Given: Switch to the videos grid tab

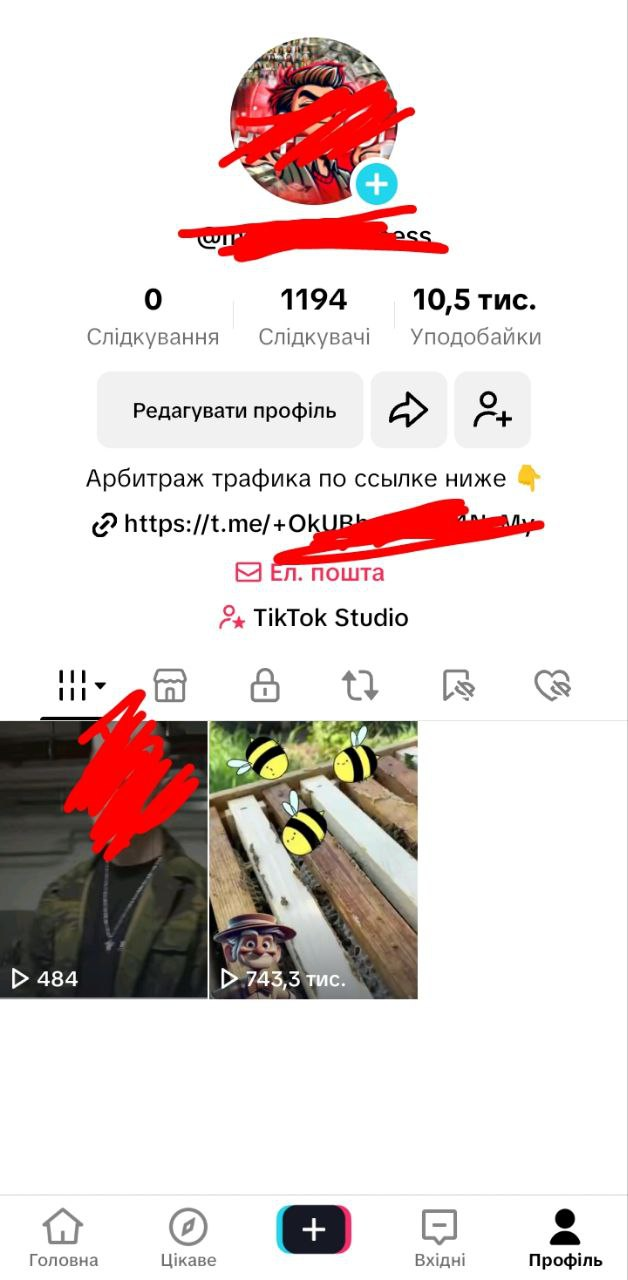Looking at the screenshot, I should pyautogui.click(x=80, y=686).
